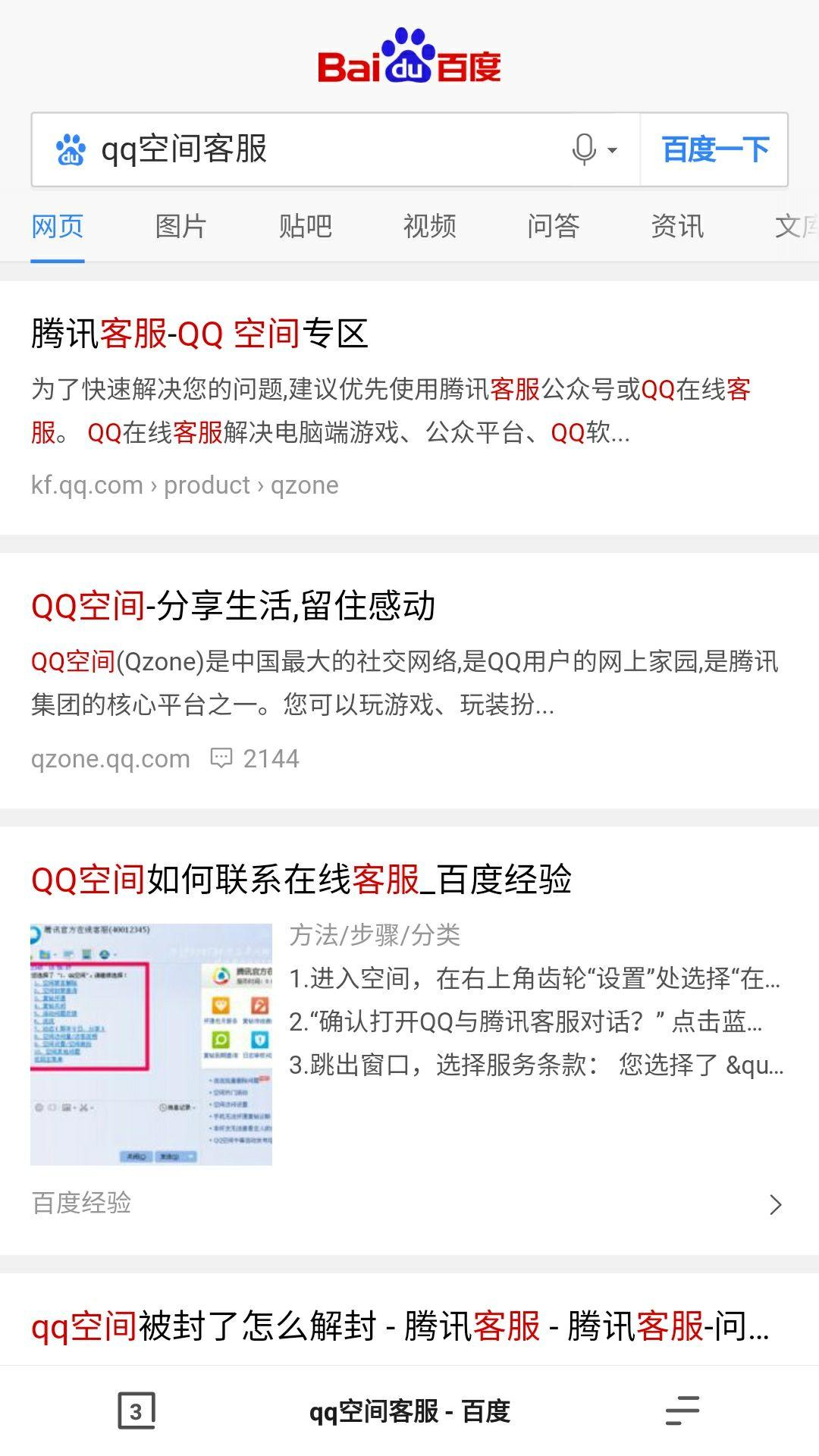
Task: Switch to the 视频 tab
Action: point(429,226)
